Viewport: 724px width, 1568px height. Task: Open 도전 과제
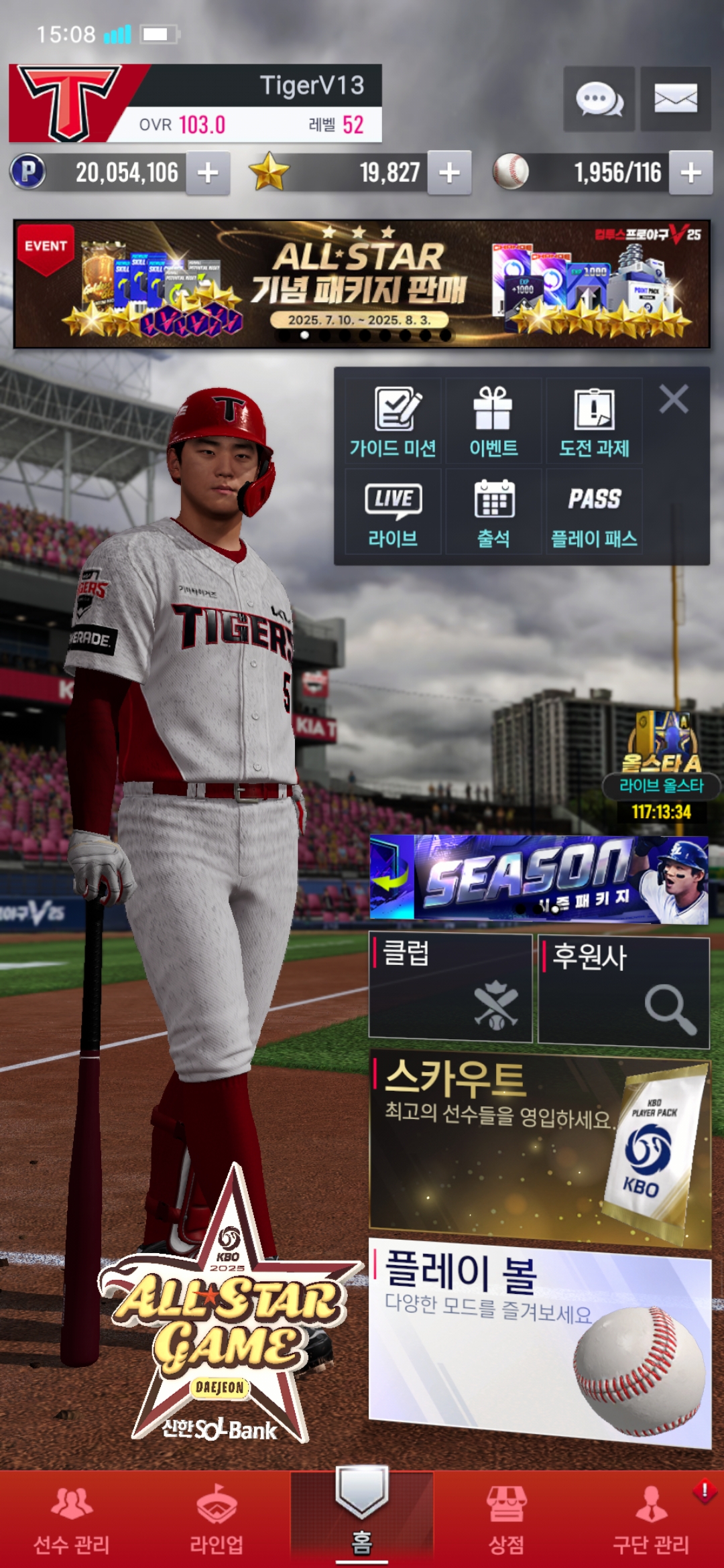(594, 421)
